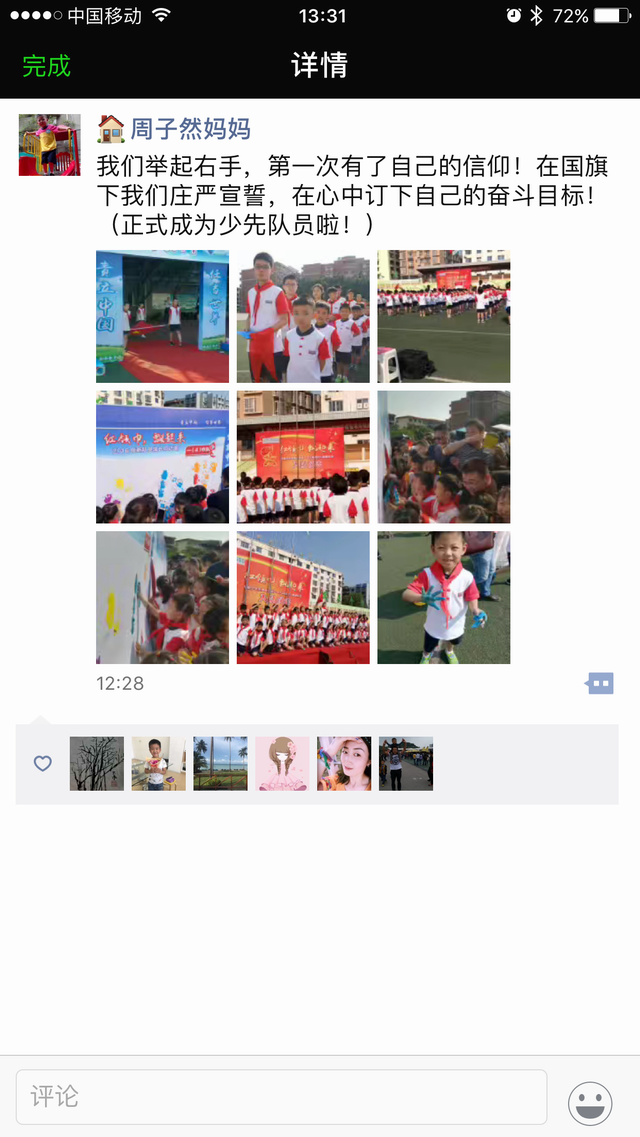Screen dimensions: 640x1137
Task: Open the photo of students on field
Action: click(x=443, y=316)
